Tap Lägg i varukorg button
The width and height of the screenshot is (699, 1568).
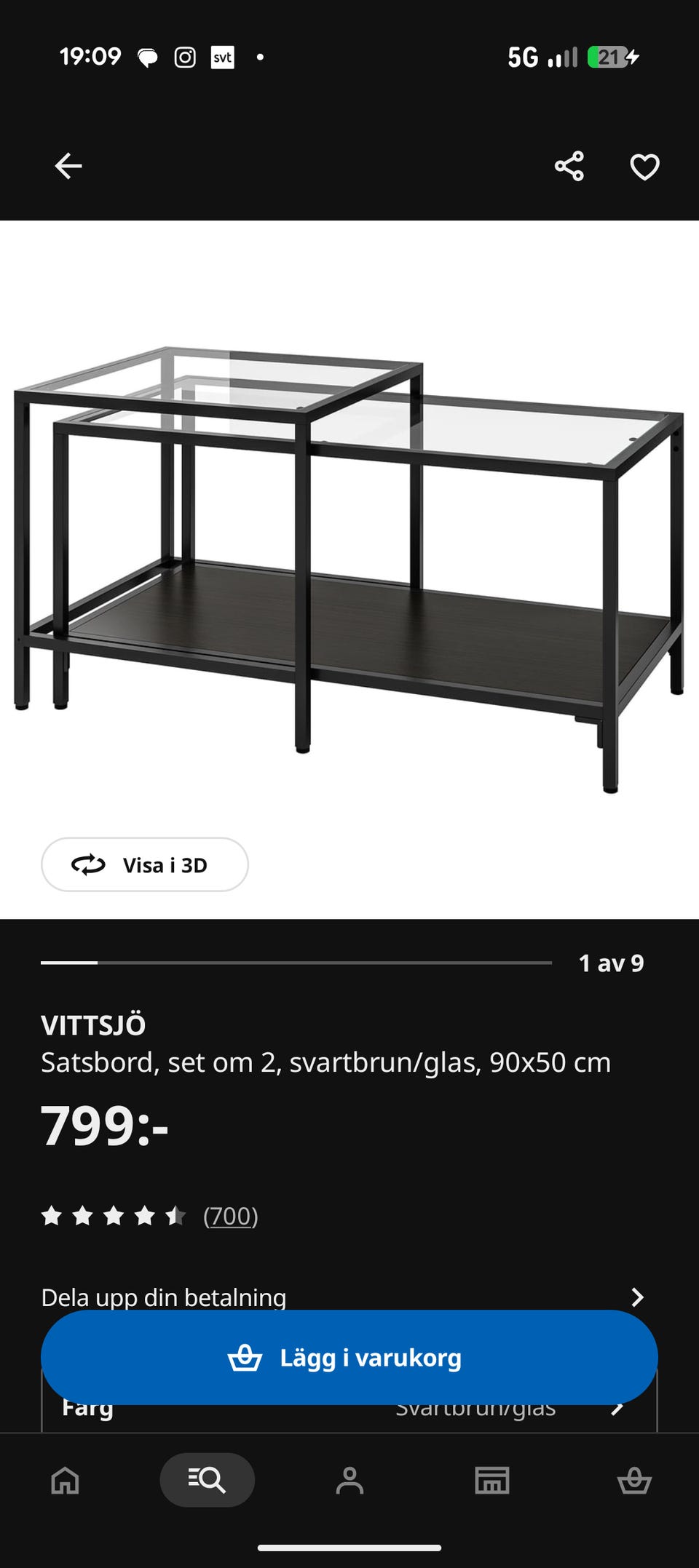(x=349, y=1357)
